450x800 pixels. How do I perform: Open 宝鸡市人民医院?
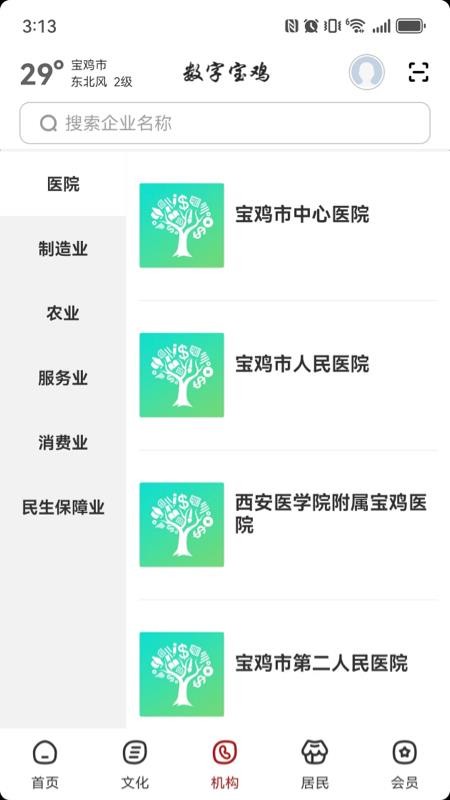point(288,375)
